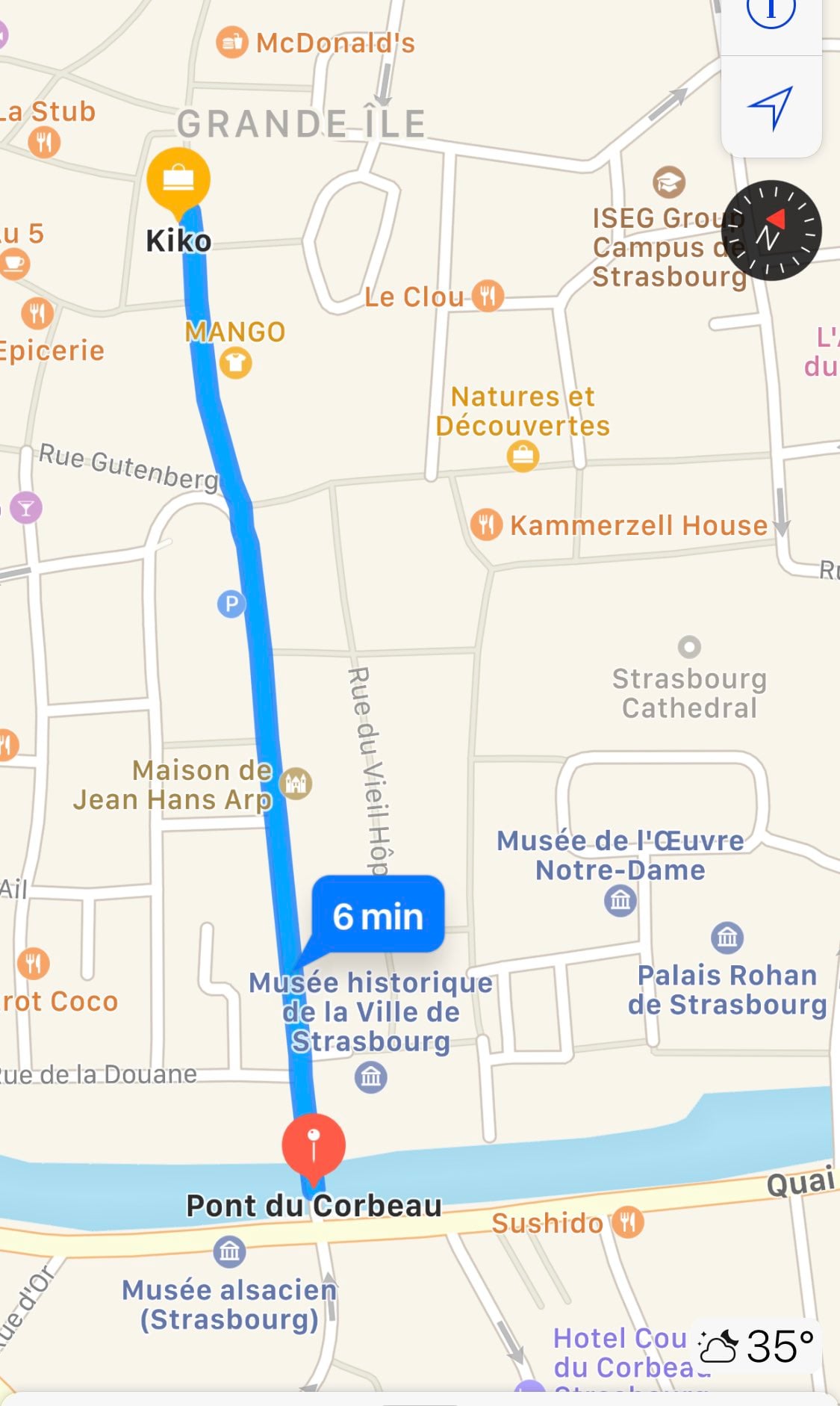Select the Kiko shop pin
840x1406 pixels.
(178, 179)
